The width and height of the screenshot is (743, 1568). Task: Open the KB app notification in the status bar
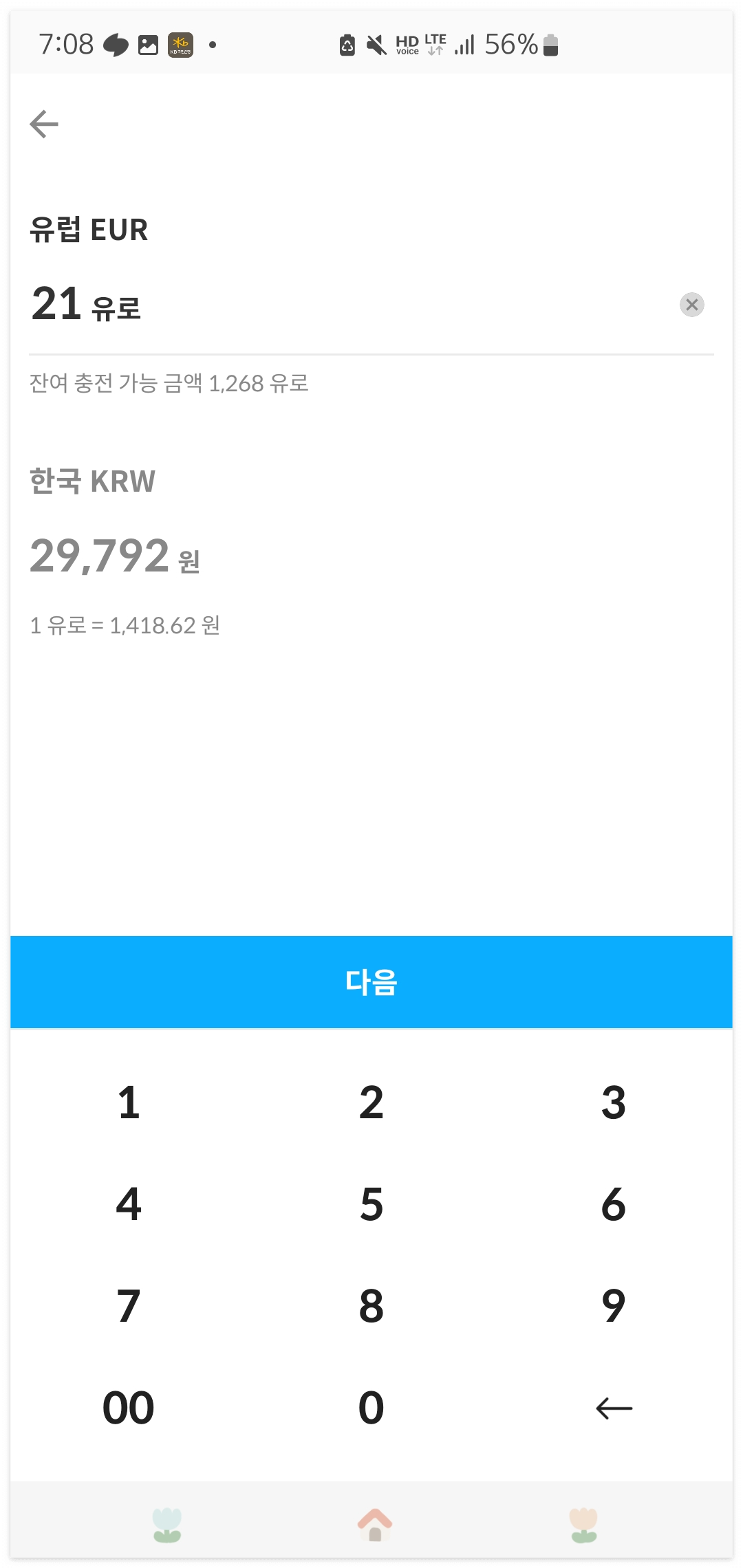point(181,44)
